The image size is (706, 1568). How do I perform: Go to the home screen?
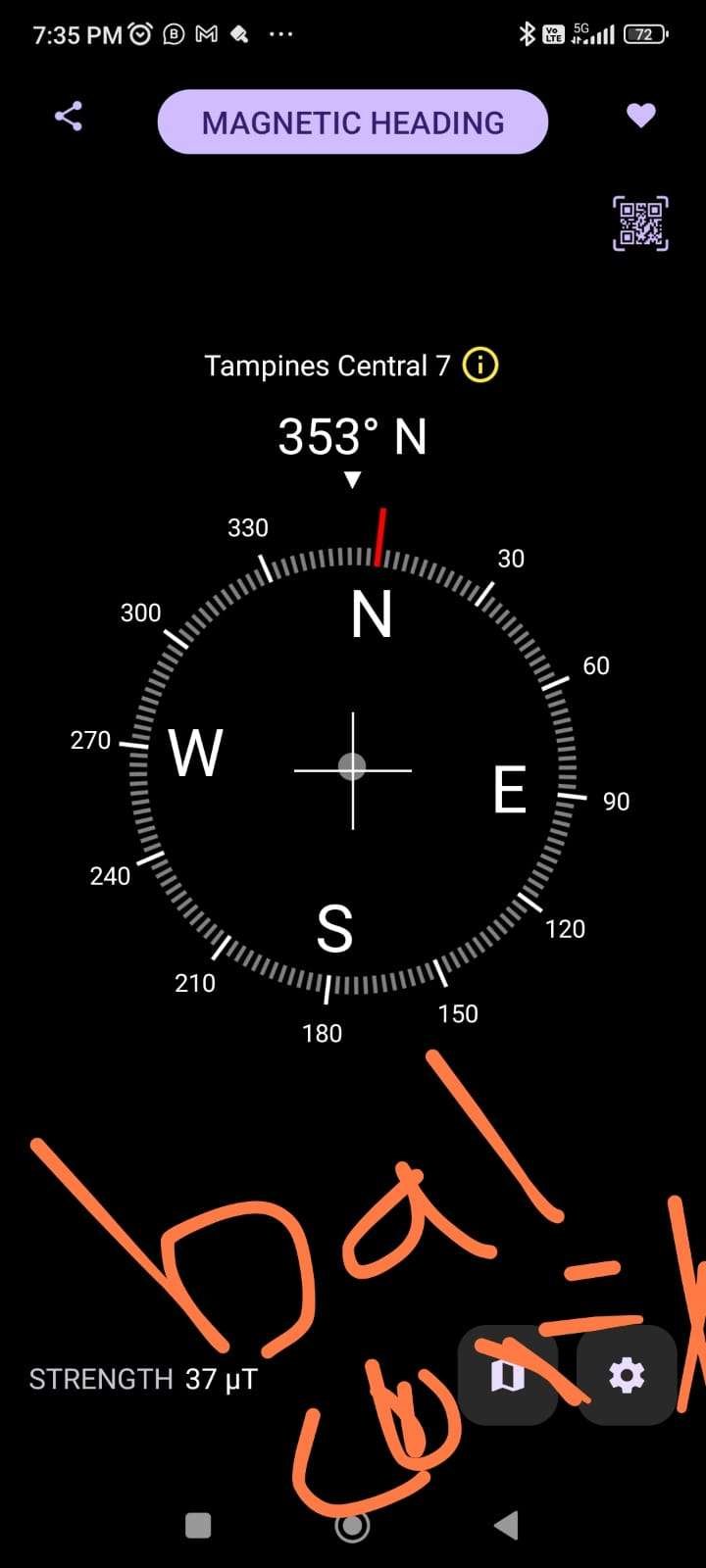pos(352,1525)
